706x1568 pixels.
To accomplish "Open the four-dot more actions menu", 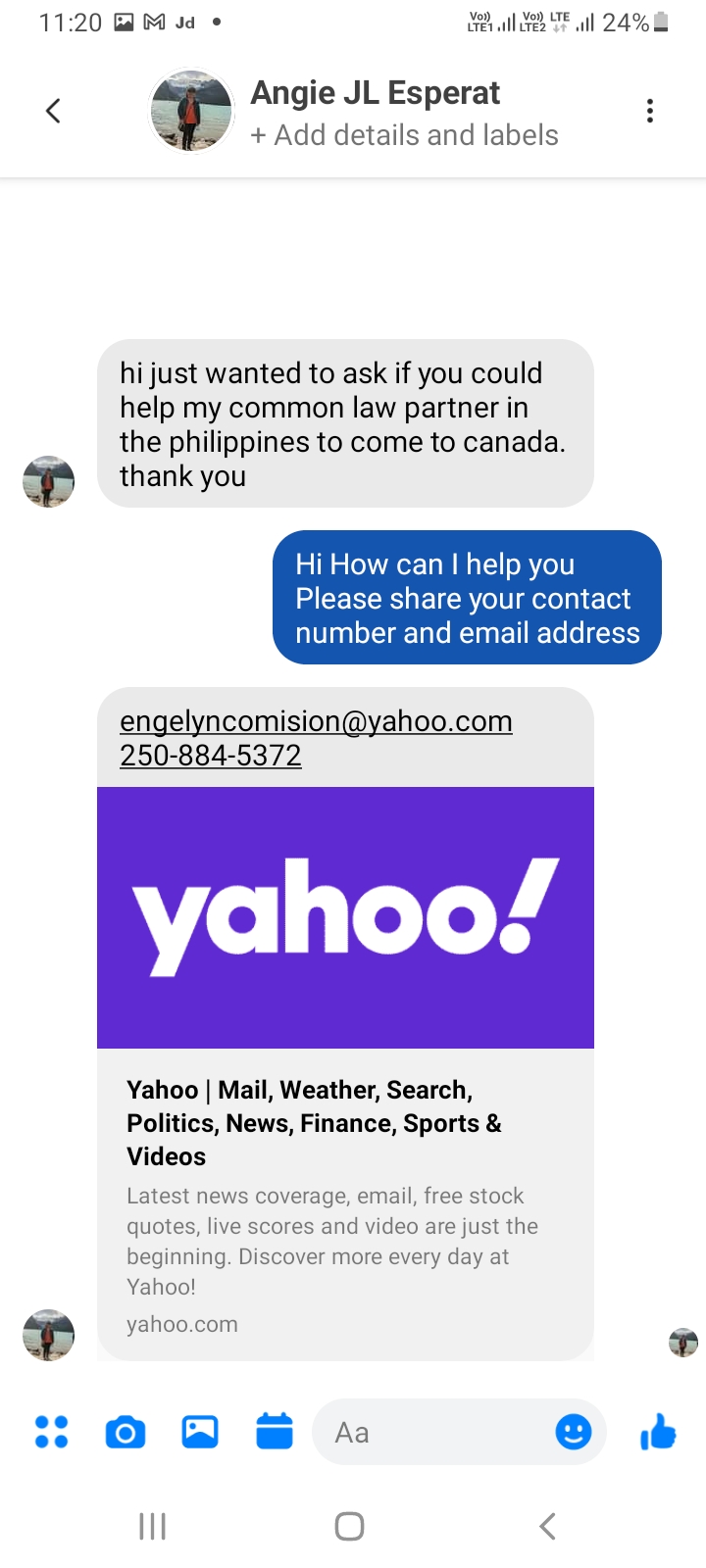I will pyautogui.click(x=51, y=1432).
